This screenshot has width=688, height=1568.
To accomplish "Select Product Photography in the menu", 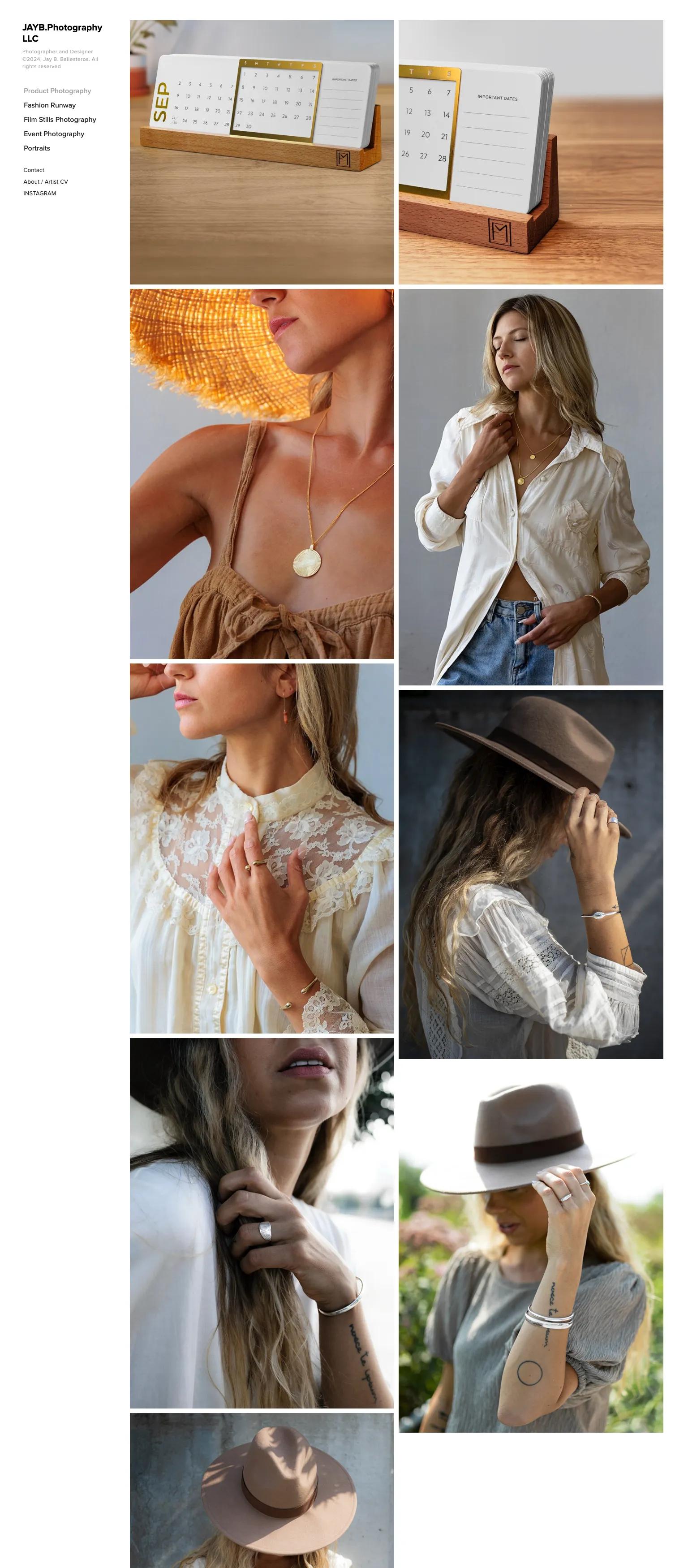I will pos(57,90).
